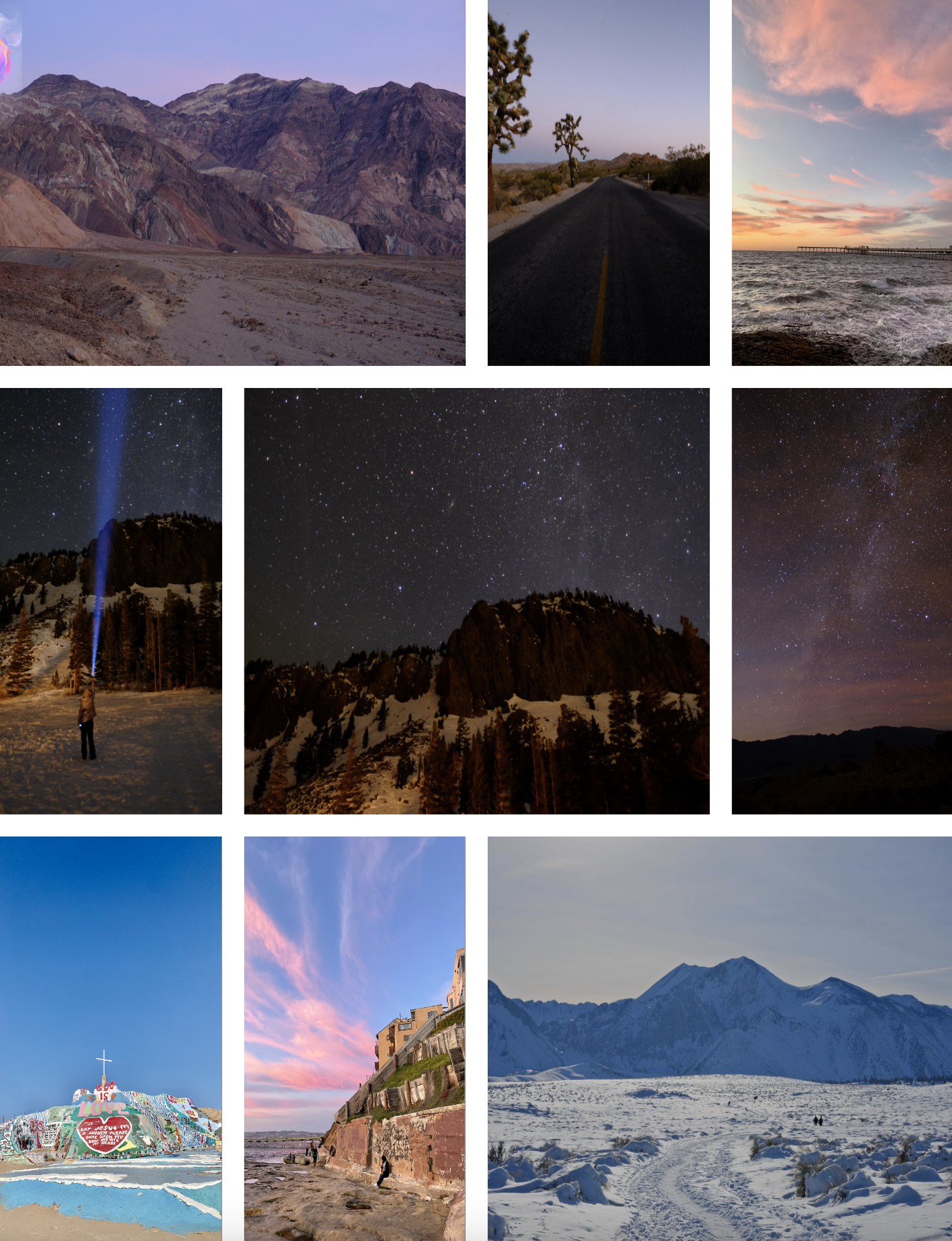View the snowy mountain trail photo
The width and height of the screenshot is (952, 1241).
720,1039
